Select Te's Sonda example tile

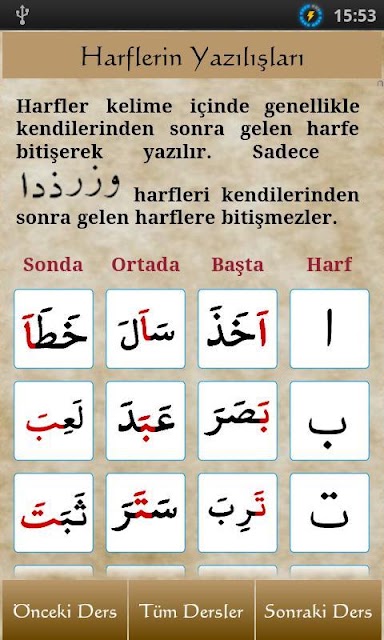point(53,513)
